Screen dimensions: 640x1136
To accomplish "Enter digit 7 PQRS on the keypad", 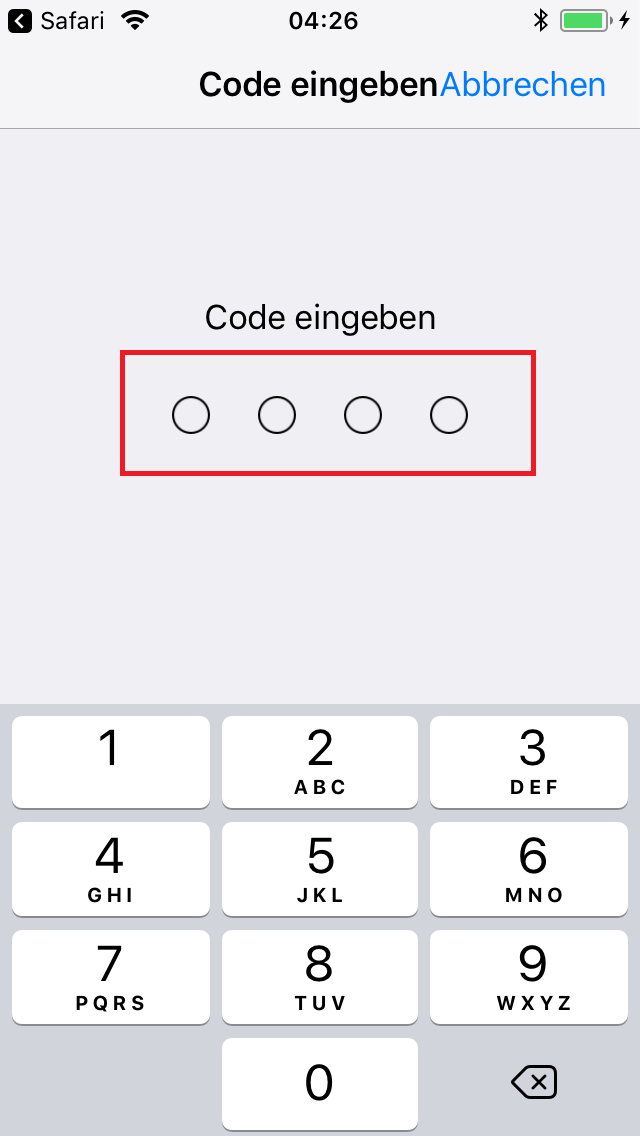I will click(111, 977).
